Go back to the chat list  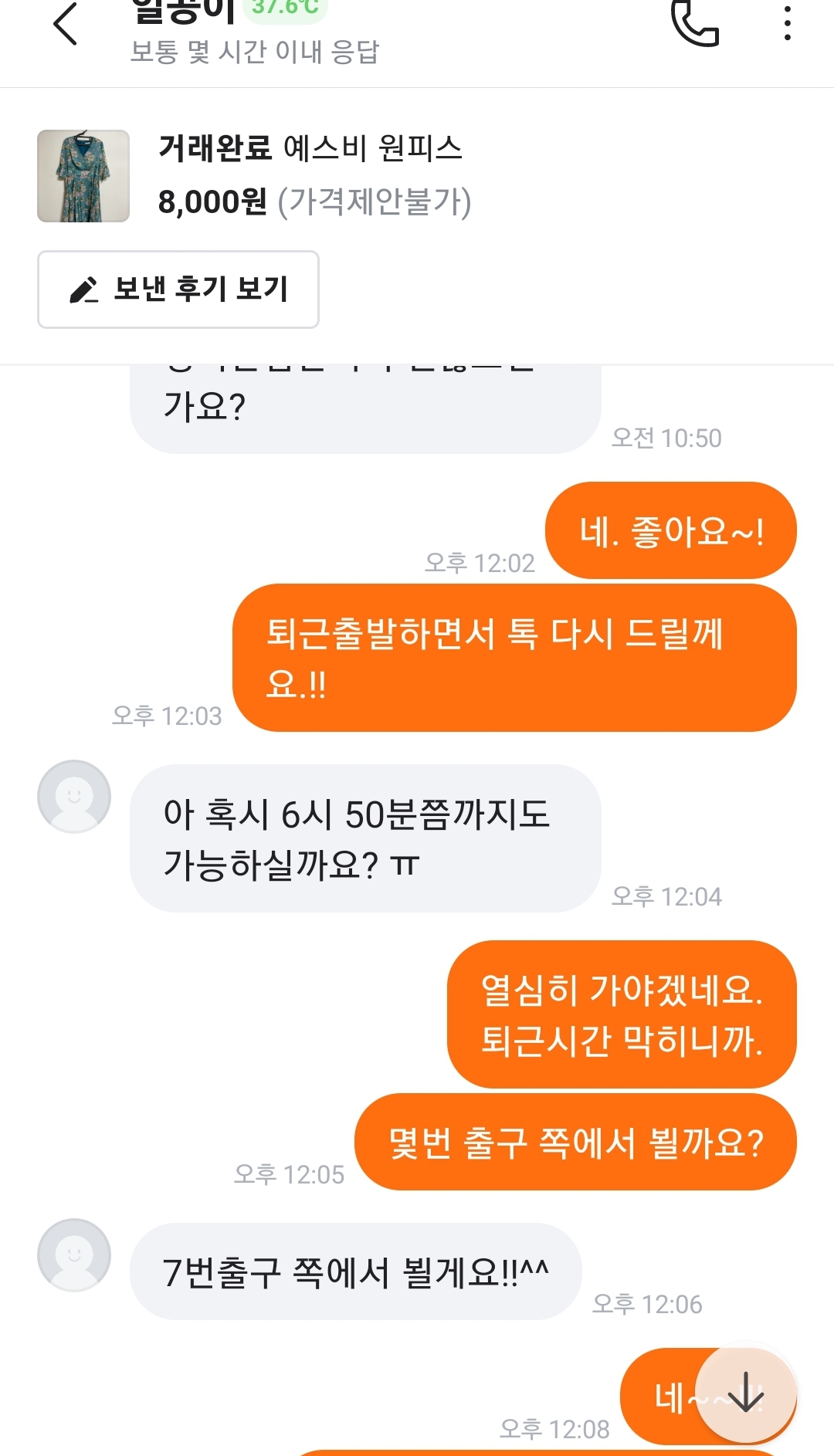(x=66, y=25)
